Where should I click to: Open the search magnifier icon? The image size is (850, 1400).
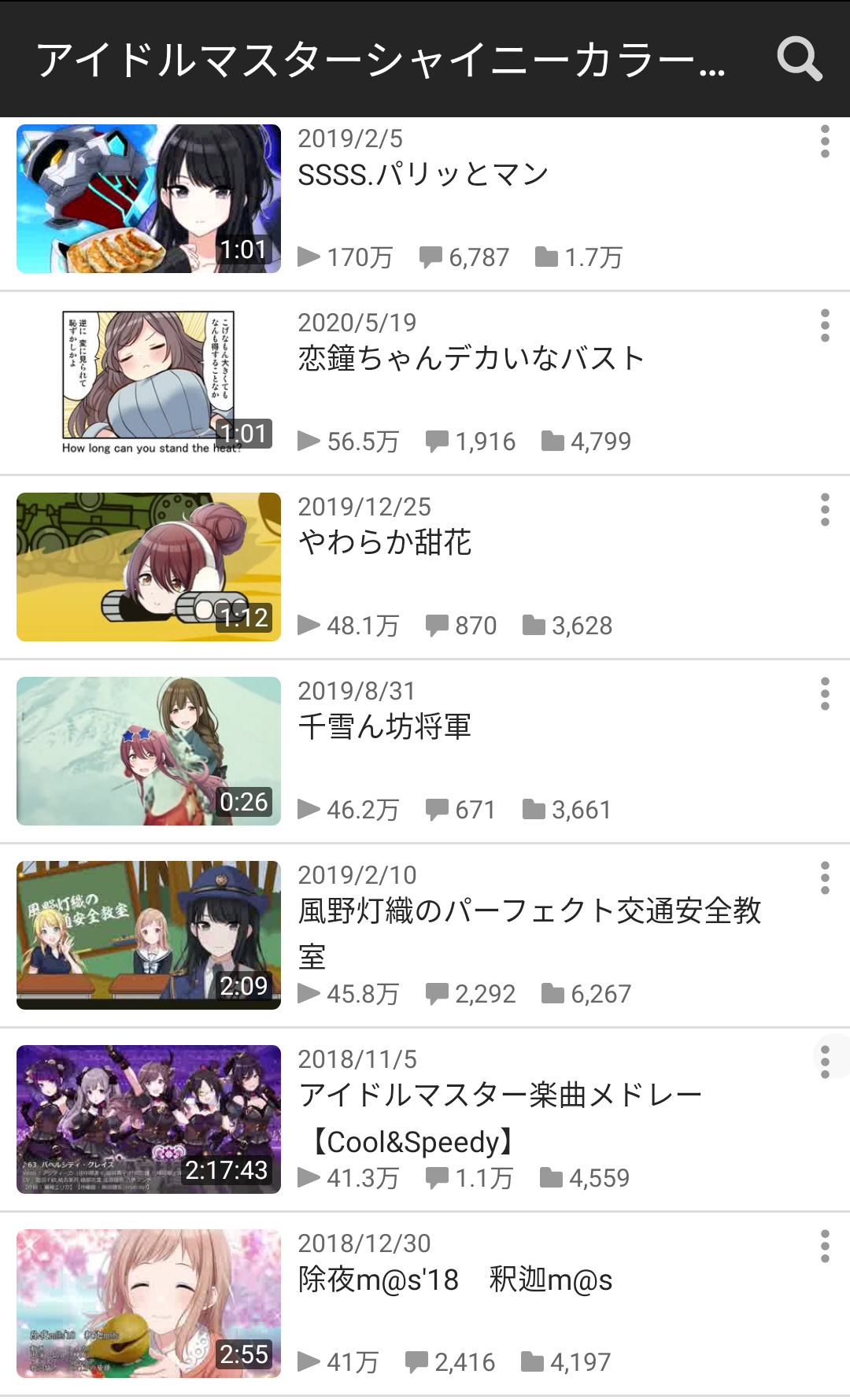pos(800,59)
